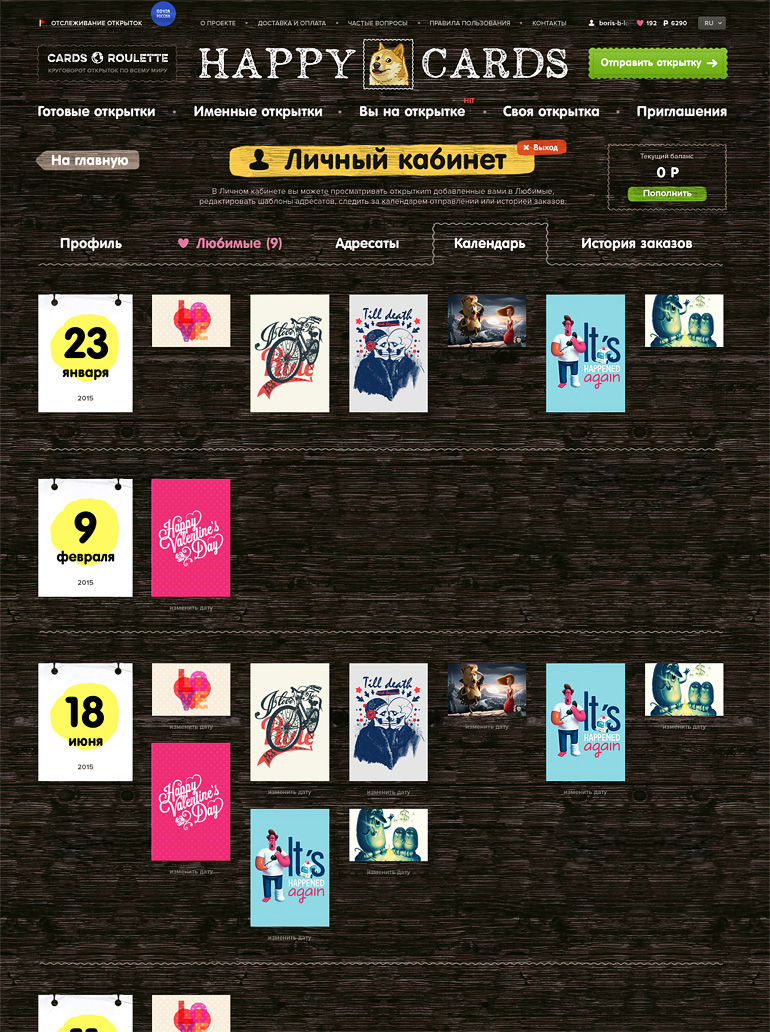Screen dimensions: 770x1032
Task: Open the О проекте page
Action: point(218,22)
